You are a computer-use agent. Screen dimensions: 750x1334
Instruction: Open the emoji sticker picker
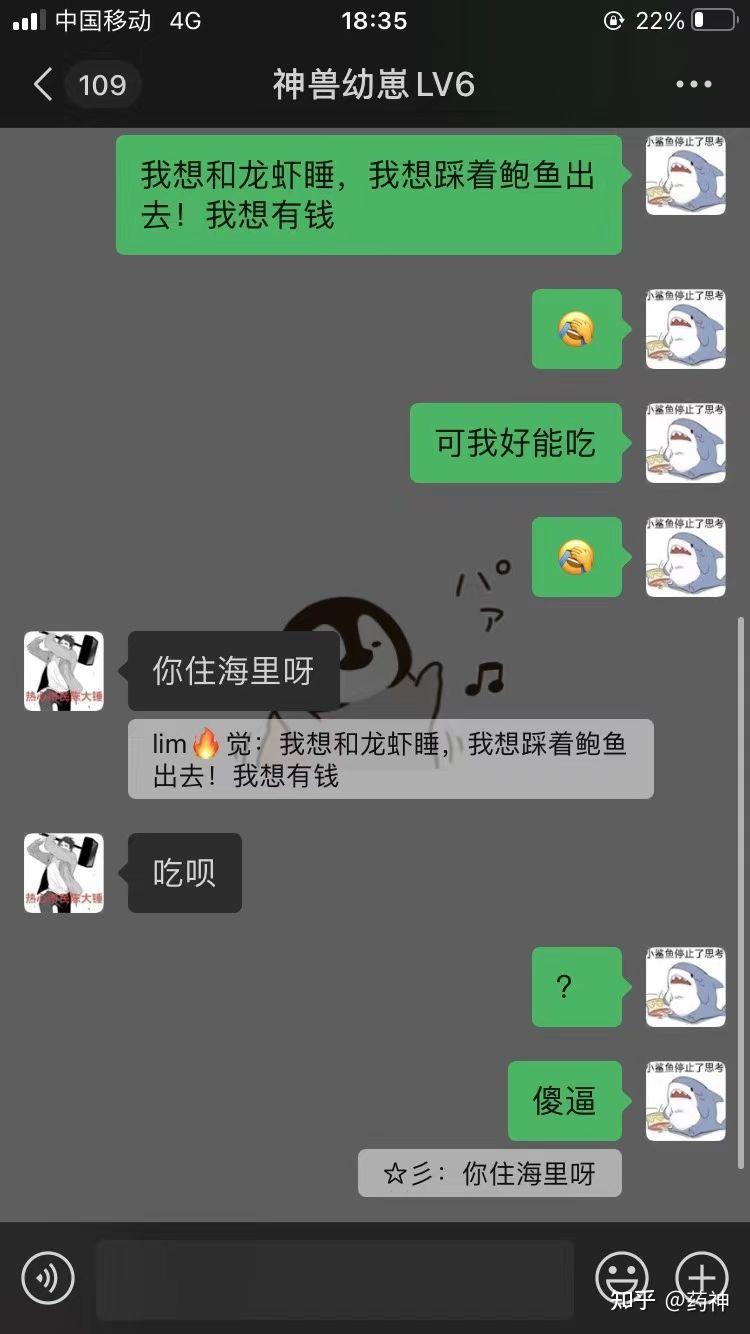[621, 1277]
